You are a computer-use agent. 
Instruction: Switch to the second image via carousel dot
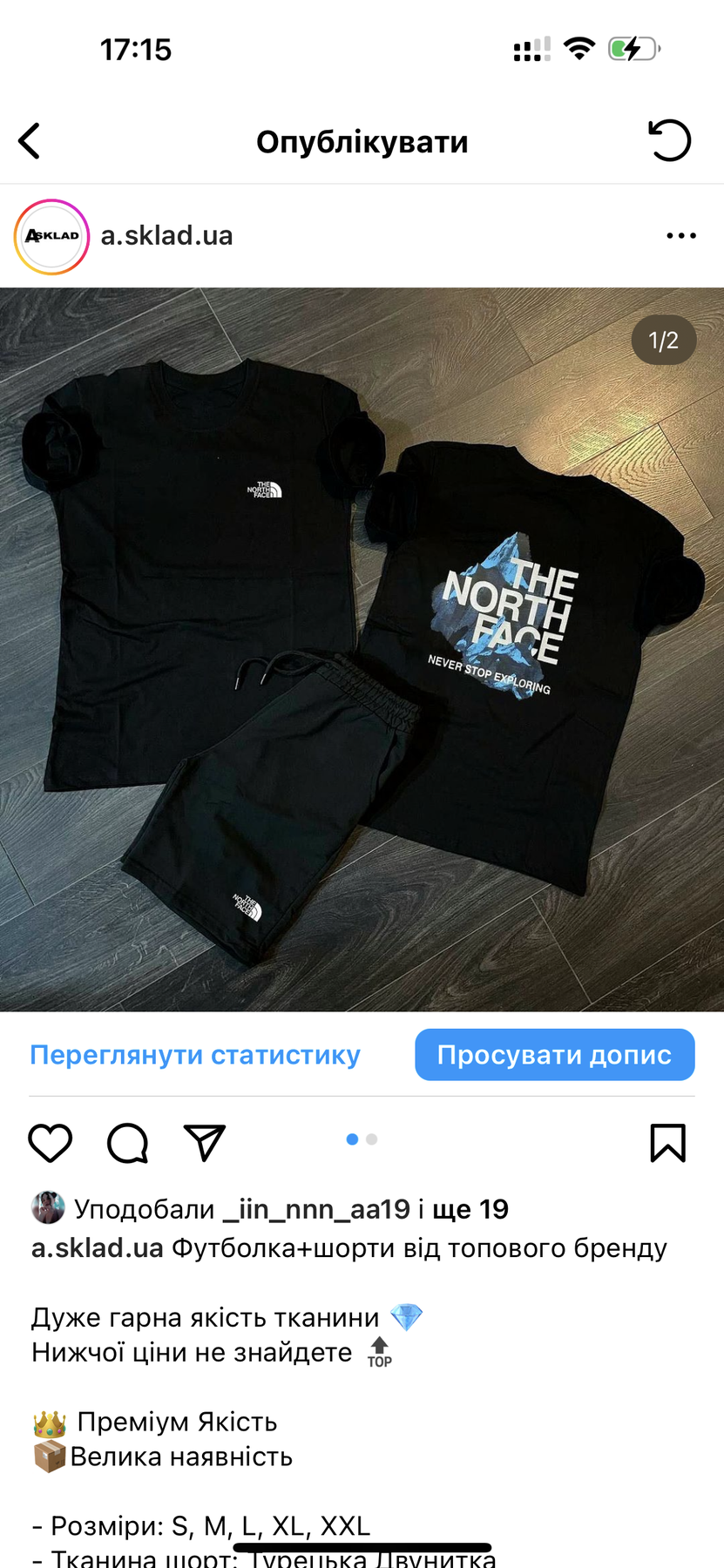pyautogui.click(x=371, y=1139)
